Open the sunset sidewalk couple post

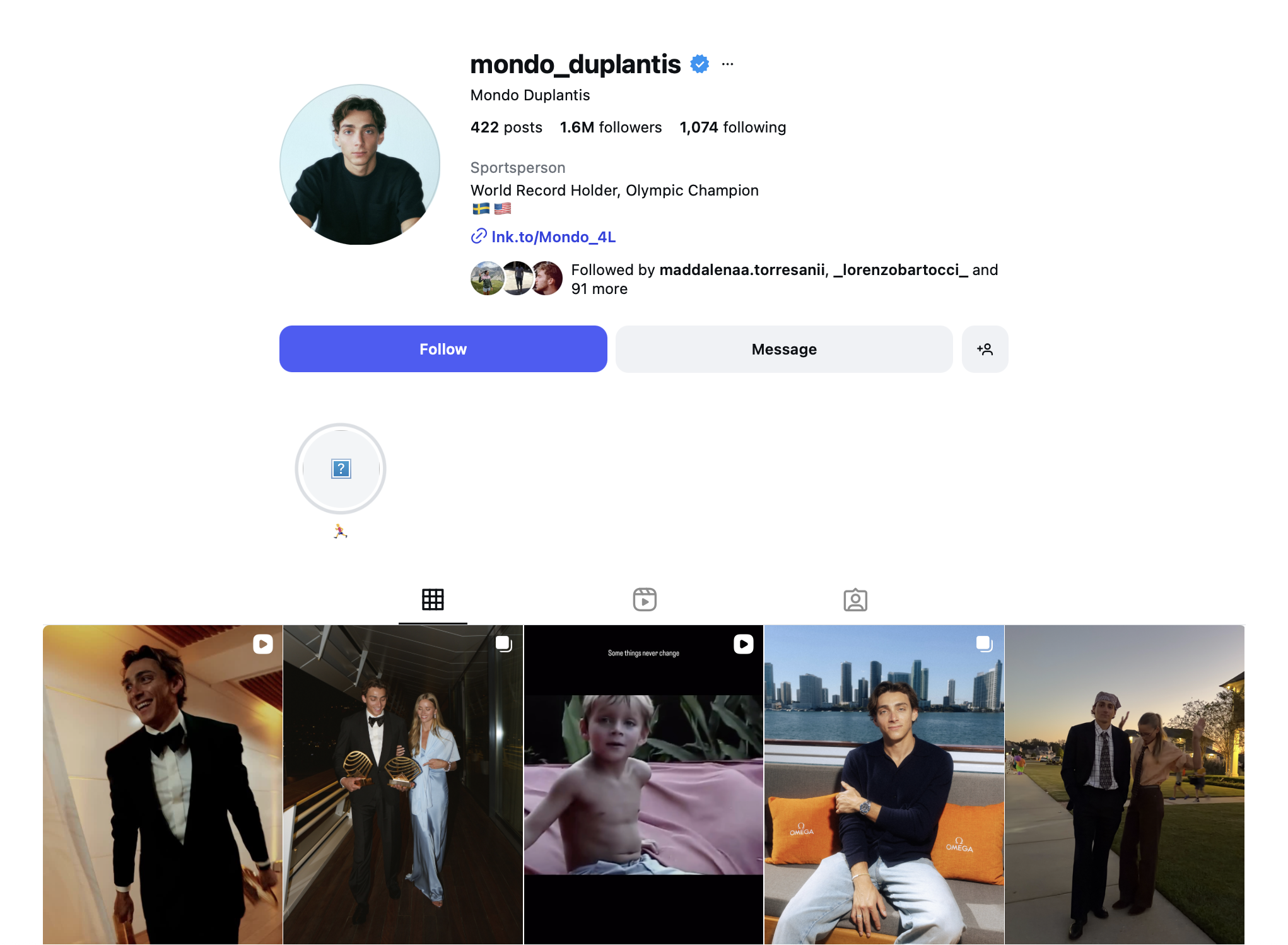pyautogui.click(x=1124, y=785)
